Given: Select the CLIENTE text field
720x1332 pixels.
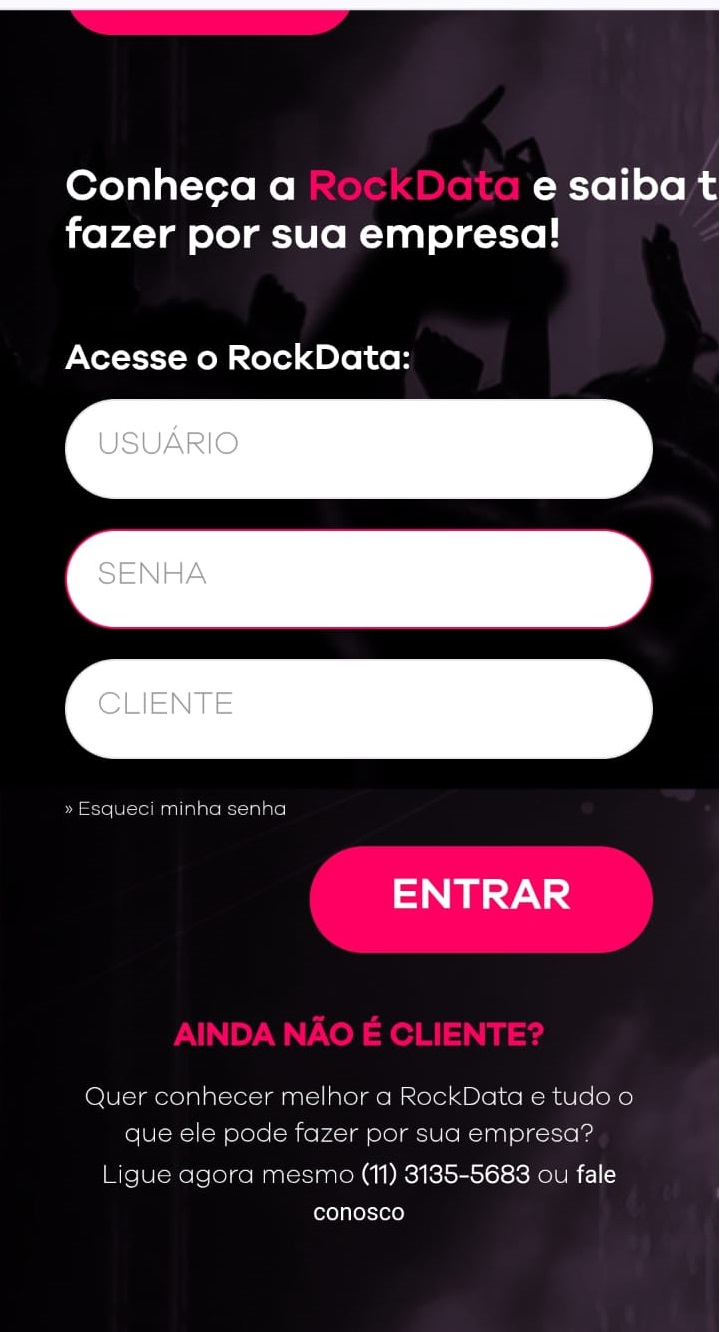Looking at the screenshot, I should tap(358, 709).
